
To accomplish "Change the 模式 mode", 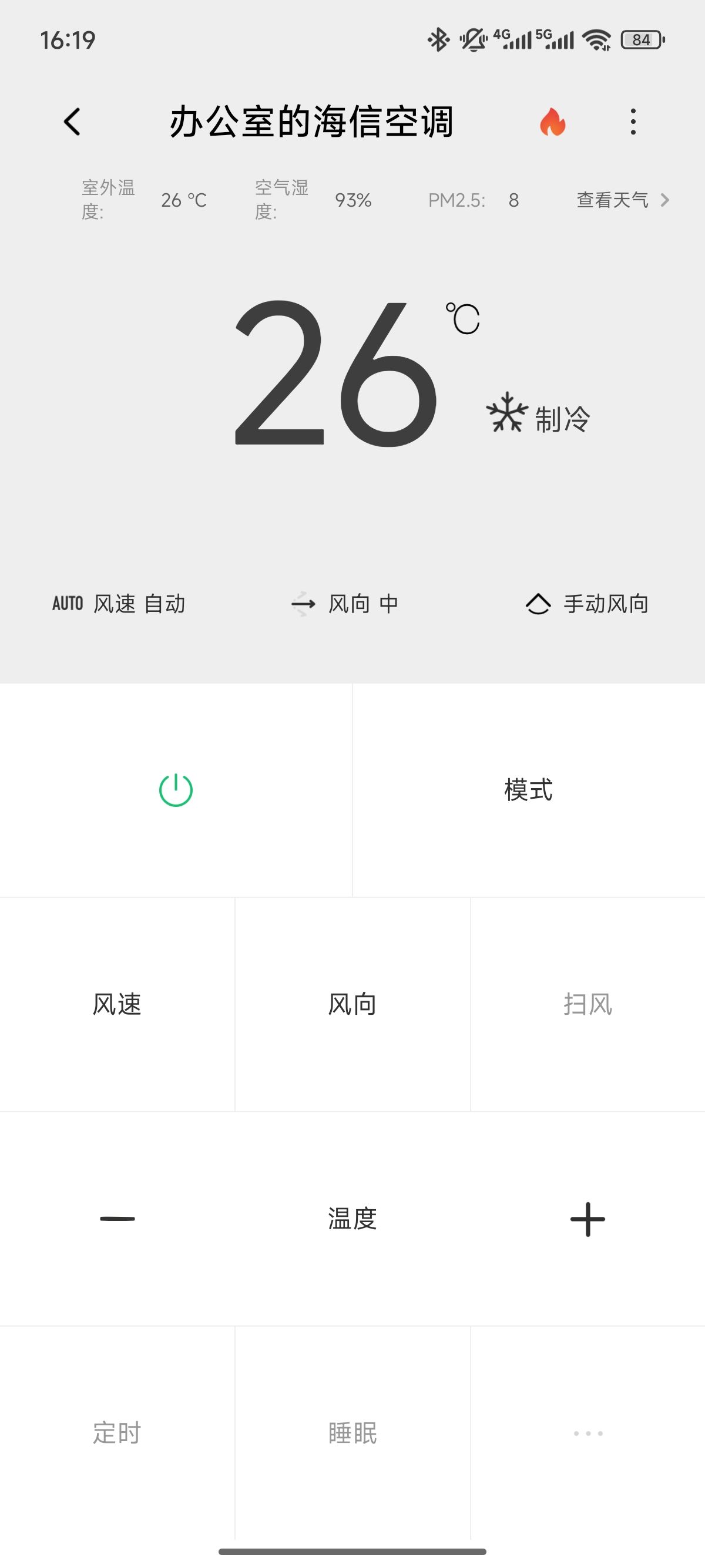I will pos(528,790).
